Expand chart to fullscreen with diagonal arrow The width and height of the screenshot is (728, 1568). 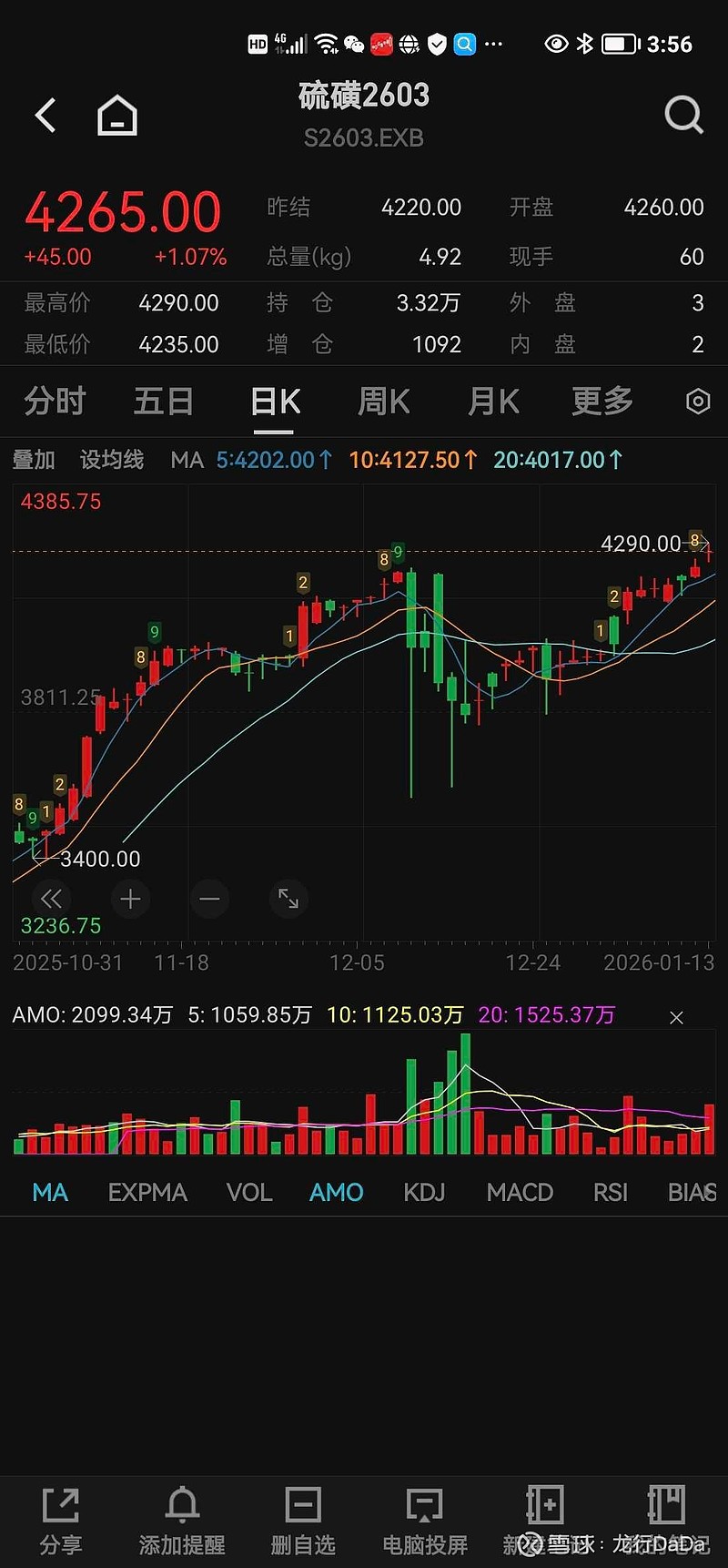(288, 899)
